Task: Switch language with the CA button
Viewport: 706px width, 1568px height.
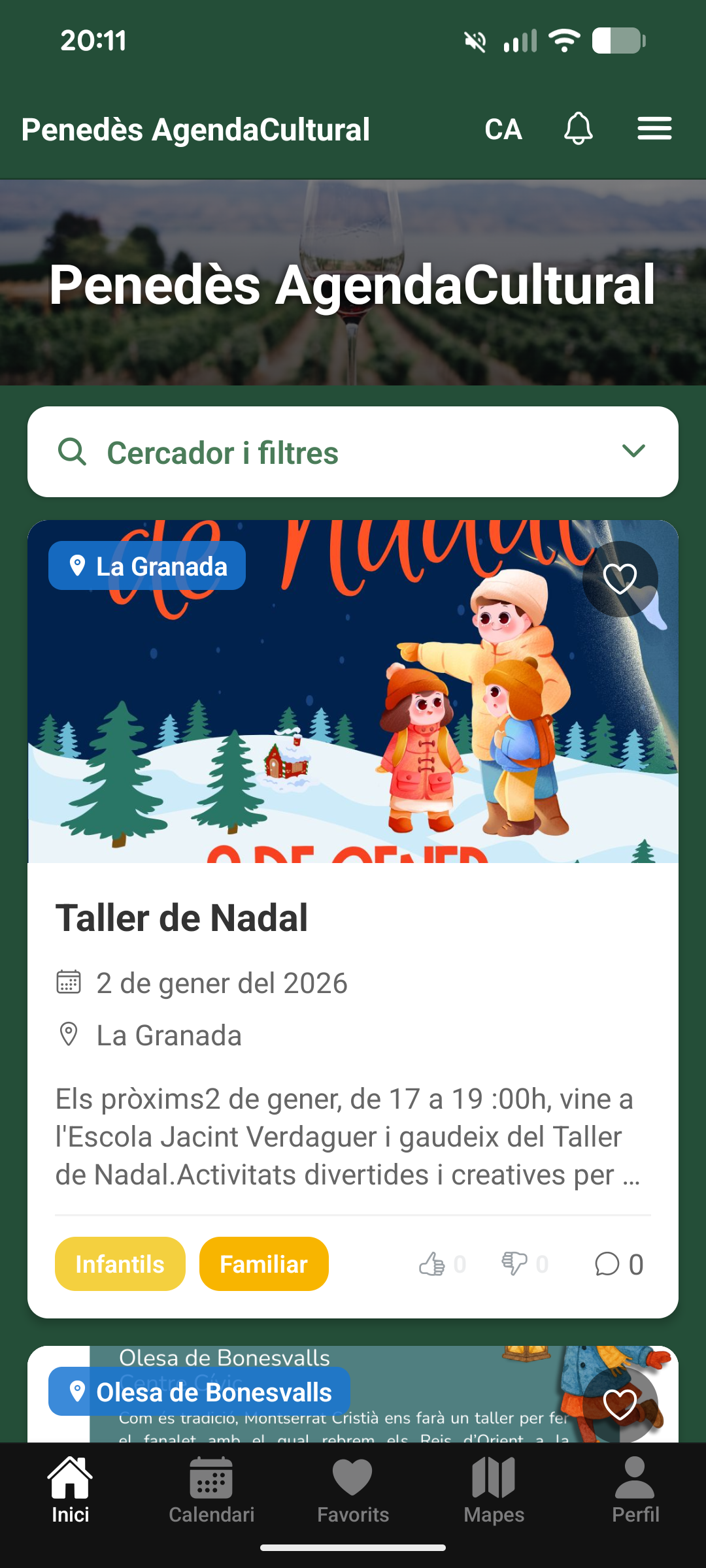Action: click(503, 129)
